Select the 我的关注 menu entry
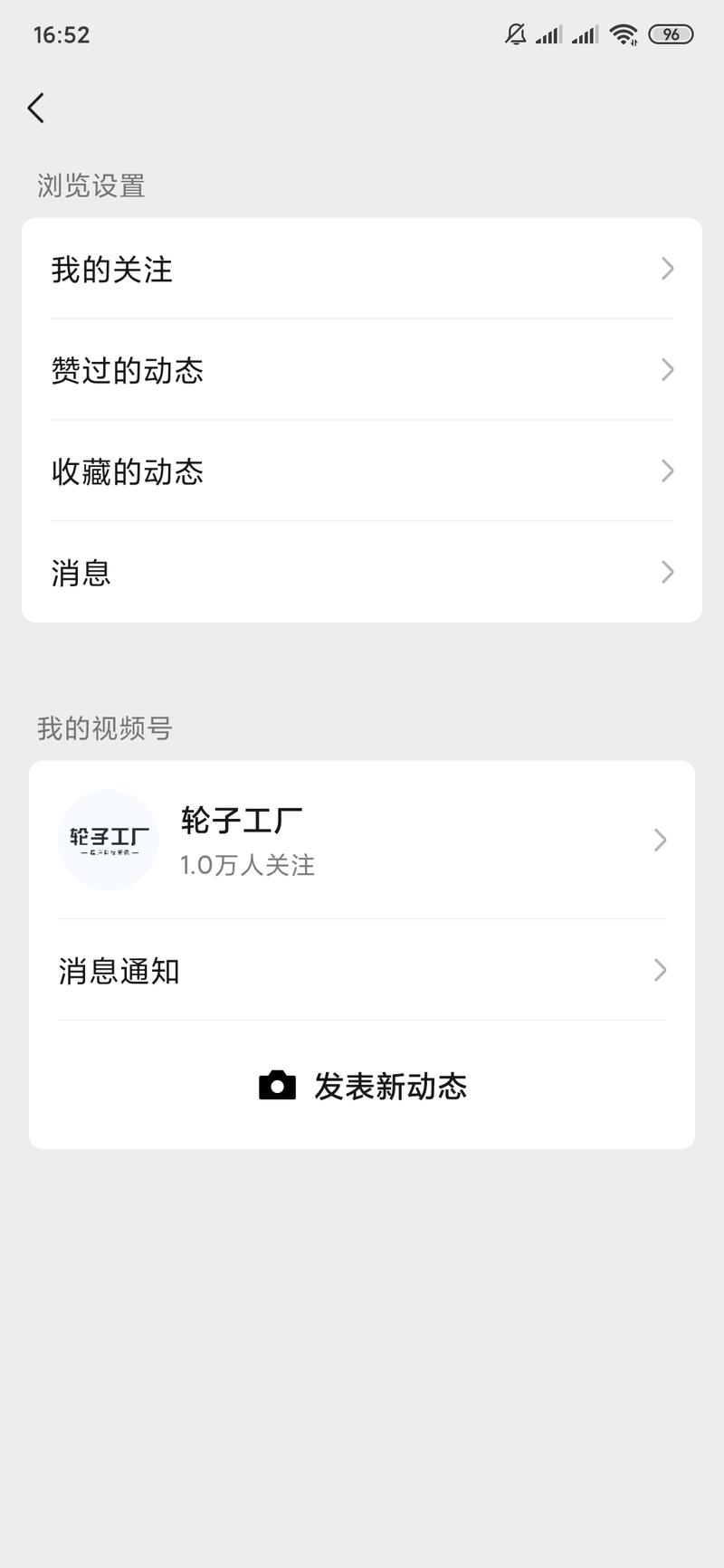Image resolution: width=724 pixels, height=1568 pixels. tap(112, 269)
